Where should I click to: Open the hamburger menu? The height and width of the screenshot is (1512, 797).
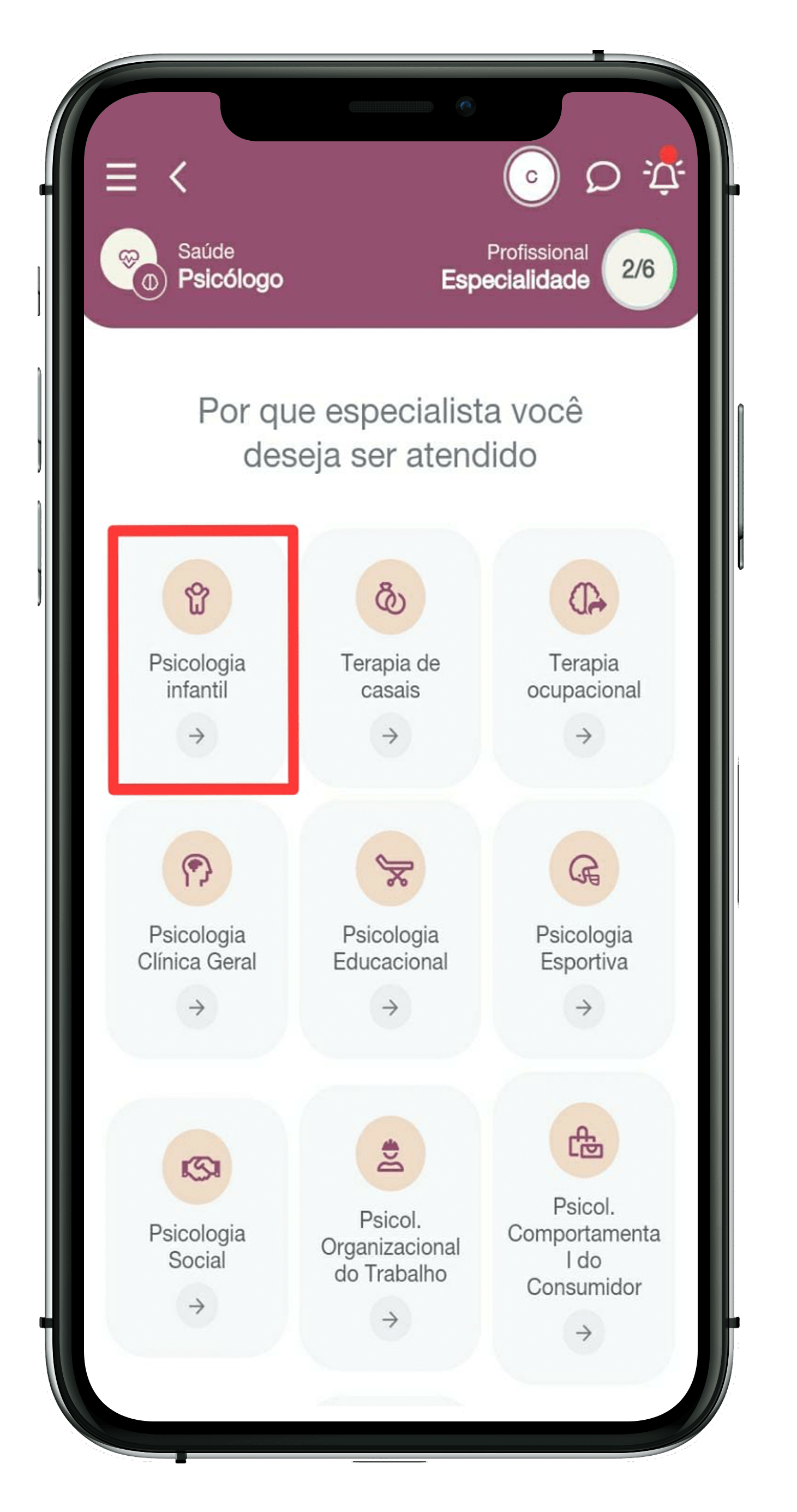pyautogui.click(x=121, y=177)
